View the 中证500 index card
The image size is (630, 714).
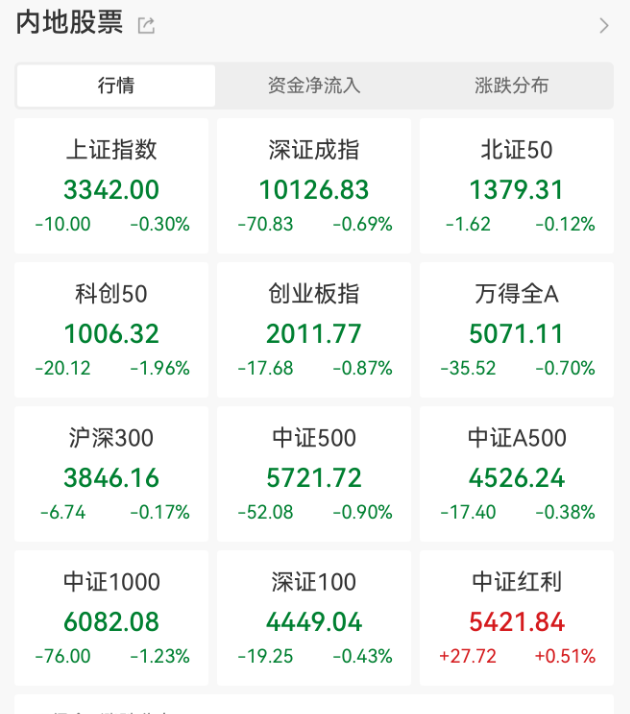point(314,474)
